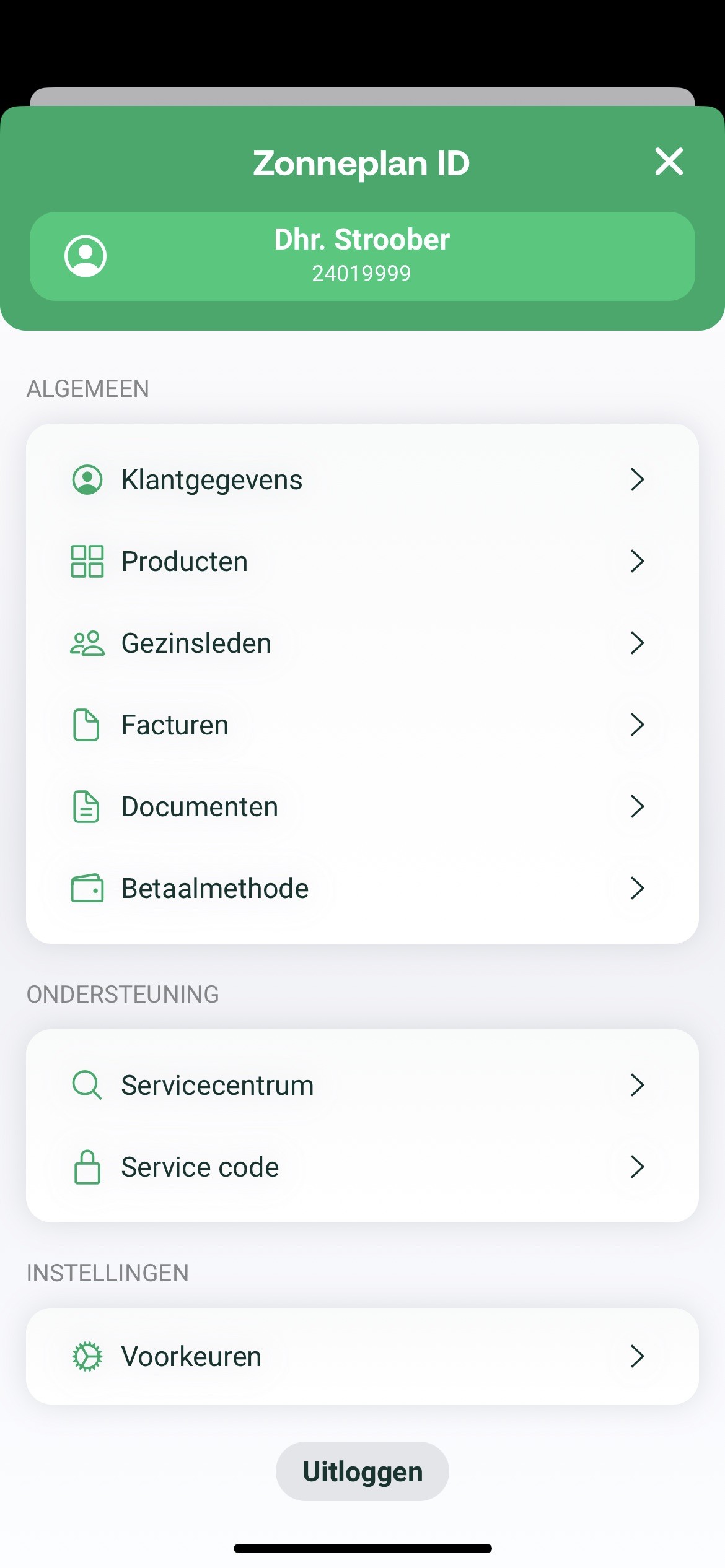Image resolution: width=725 pixels, height=1568 pixels.
Task: Open the Dhr. Stroober account card
Action: [362, 256]
